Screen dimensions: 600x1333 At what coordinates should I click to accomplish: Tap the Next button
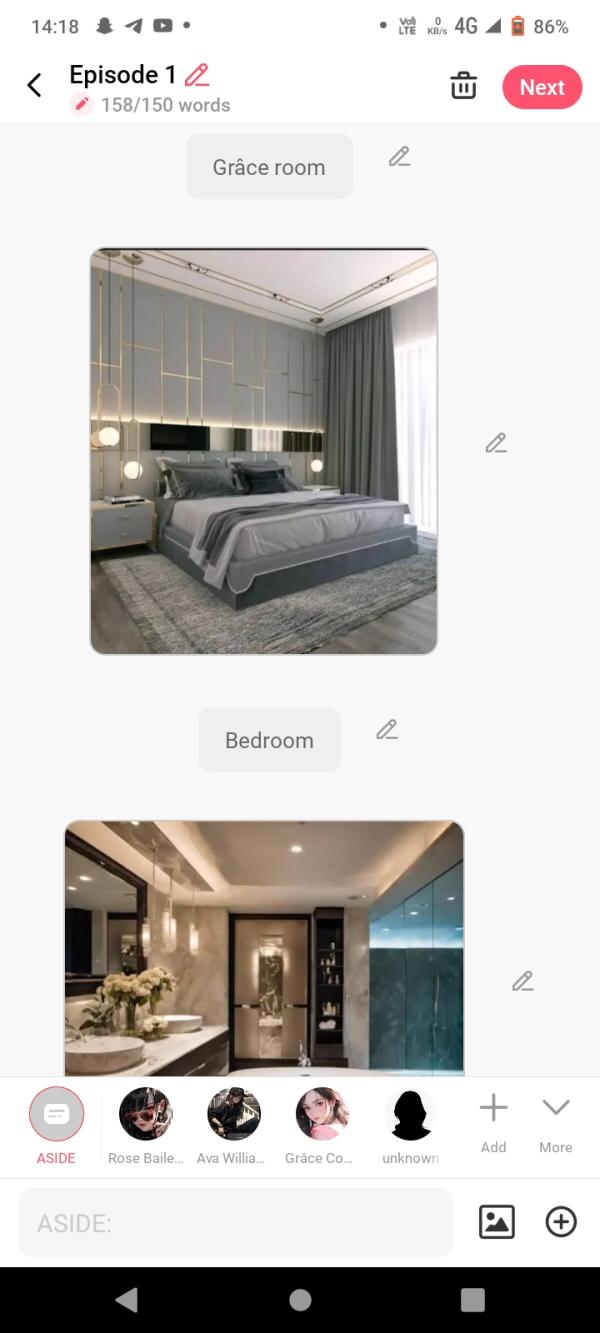[542, 87]
